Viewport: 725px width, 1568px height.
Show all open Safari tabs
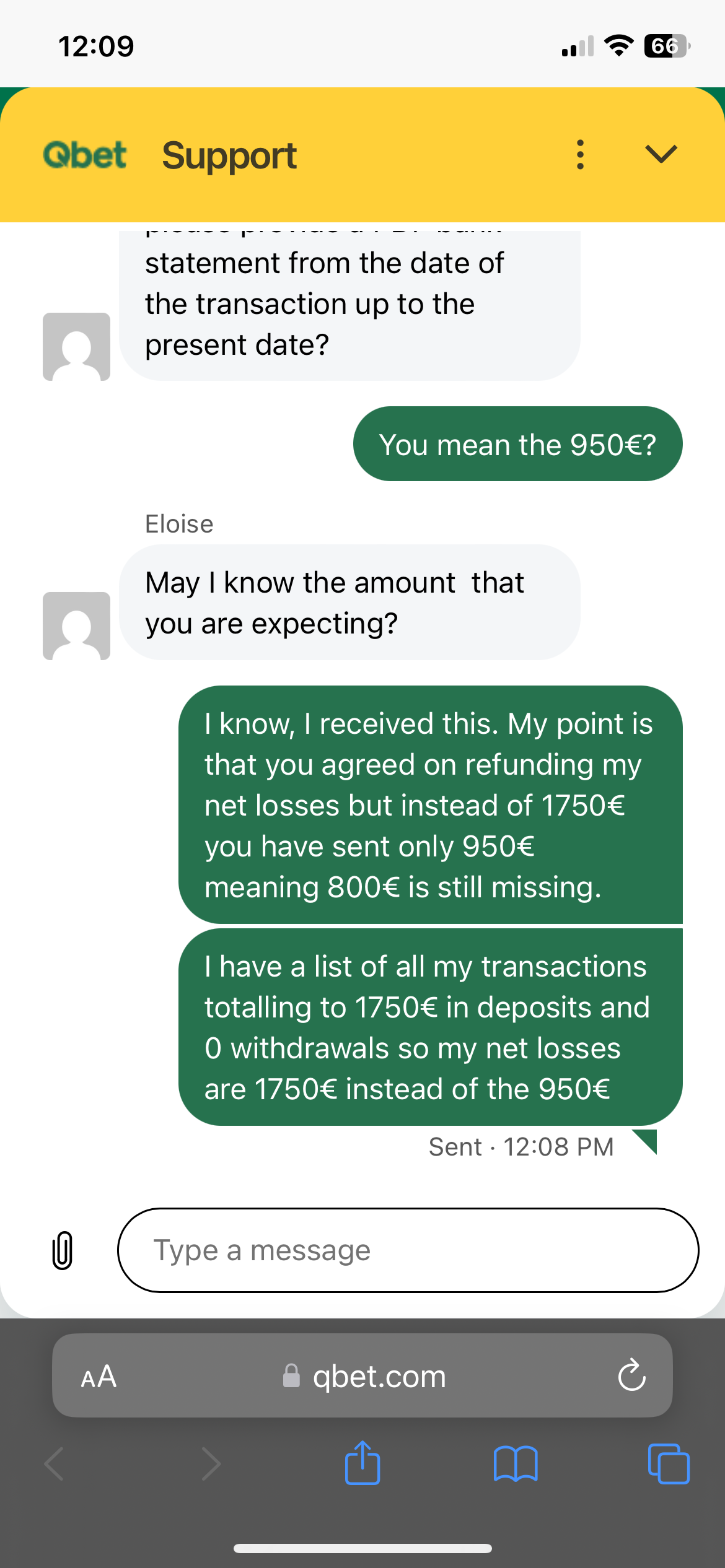(x=668, y=1464)
